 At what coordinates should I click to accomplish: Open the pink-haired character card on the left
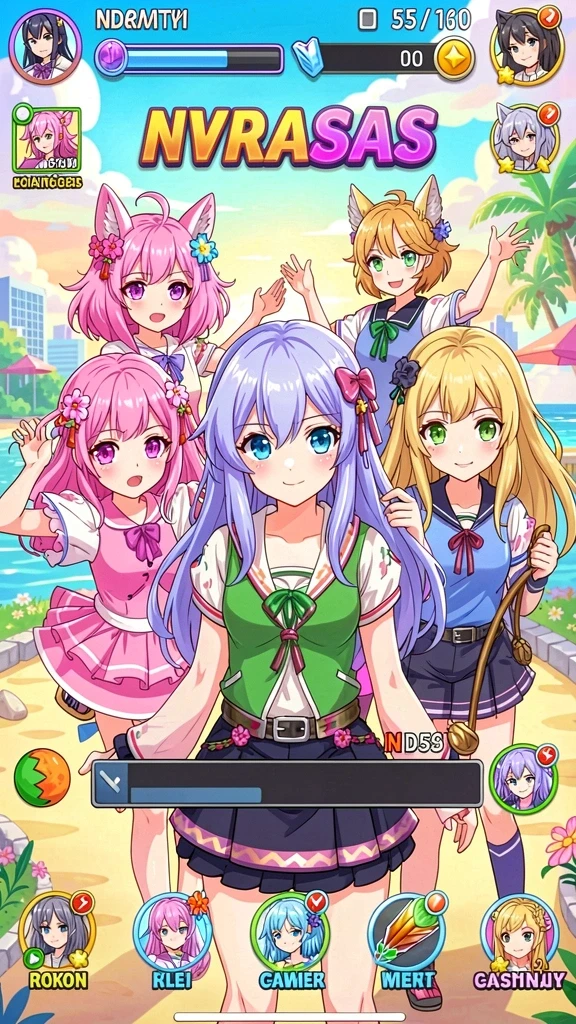(47, 141)
